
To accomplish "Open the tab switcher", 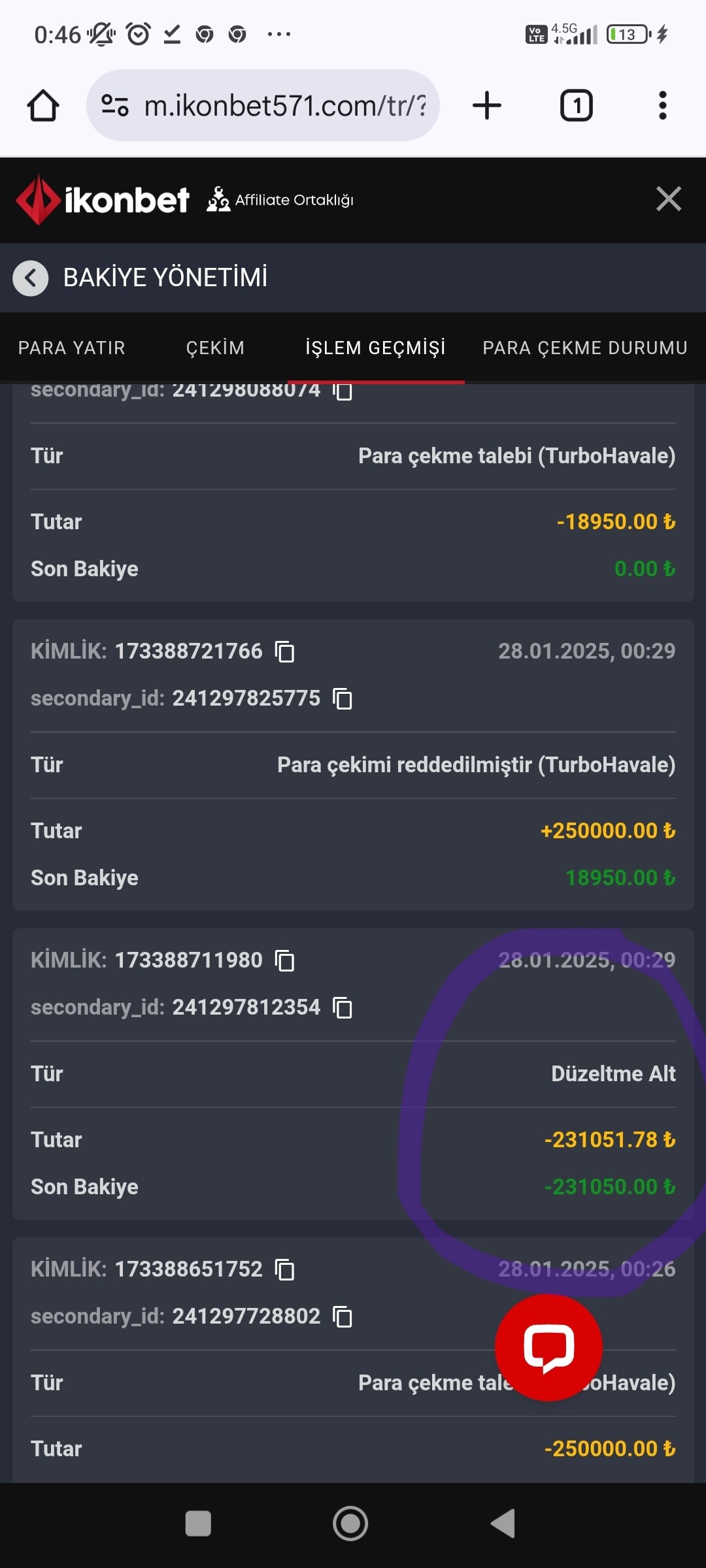I will click(x=577, y=105).
